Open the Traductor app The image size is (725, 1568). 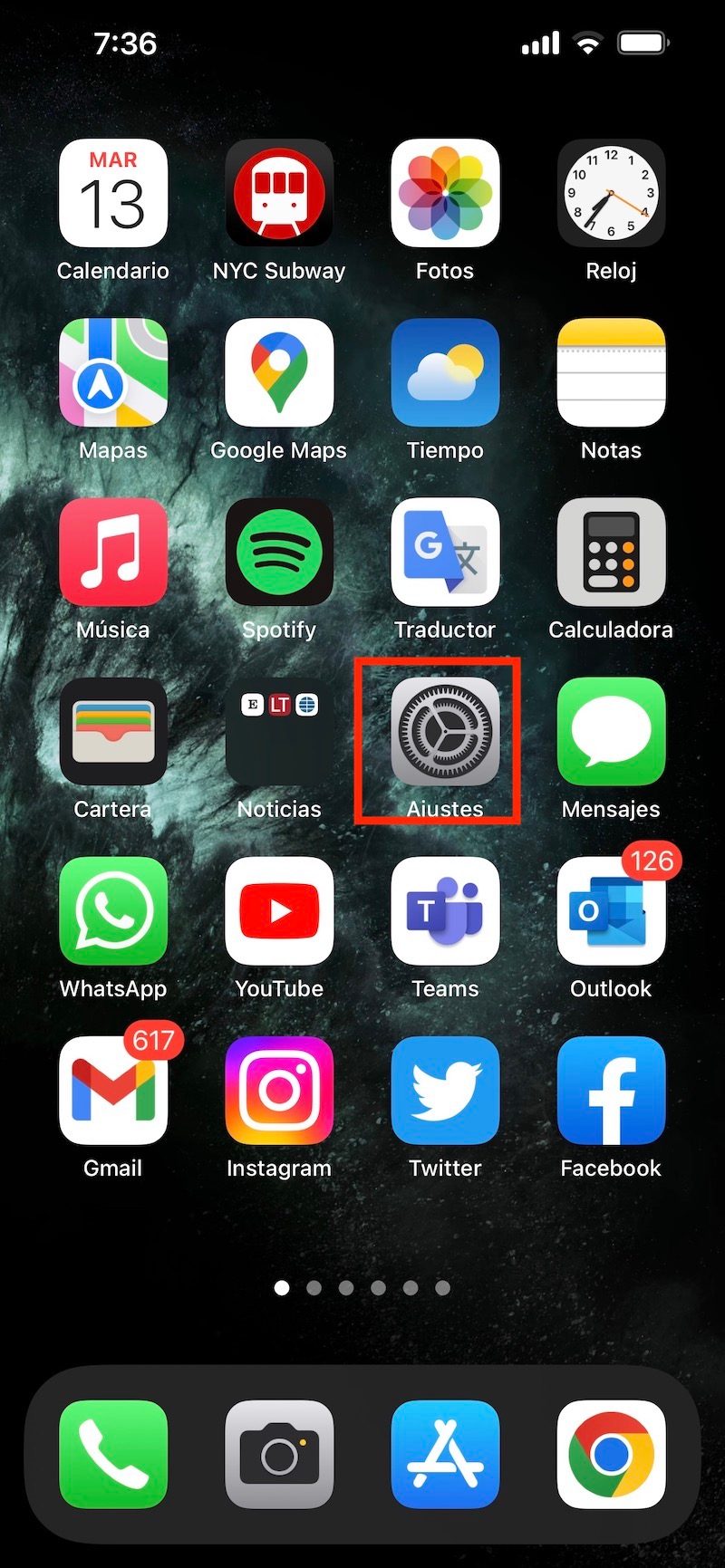pos(445,552)
